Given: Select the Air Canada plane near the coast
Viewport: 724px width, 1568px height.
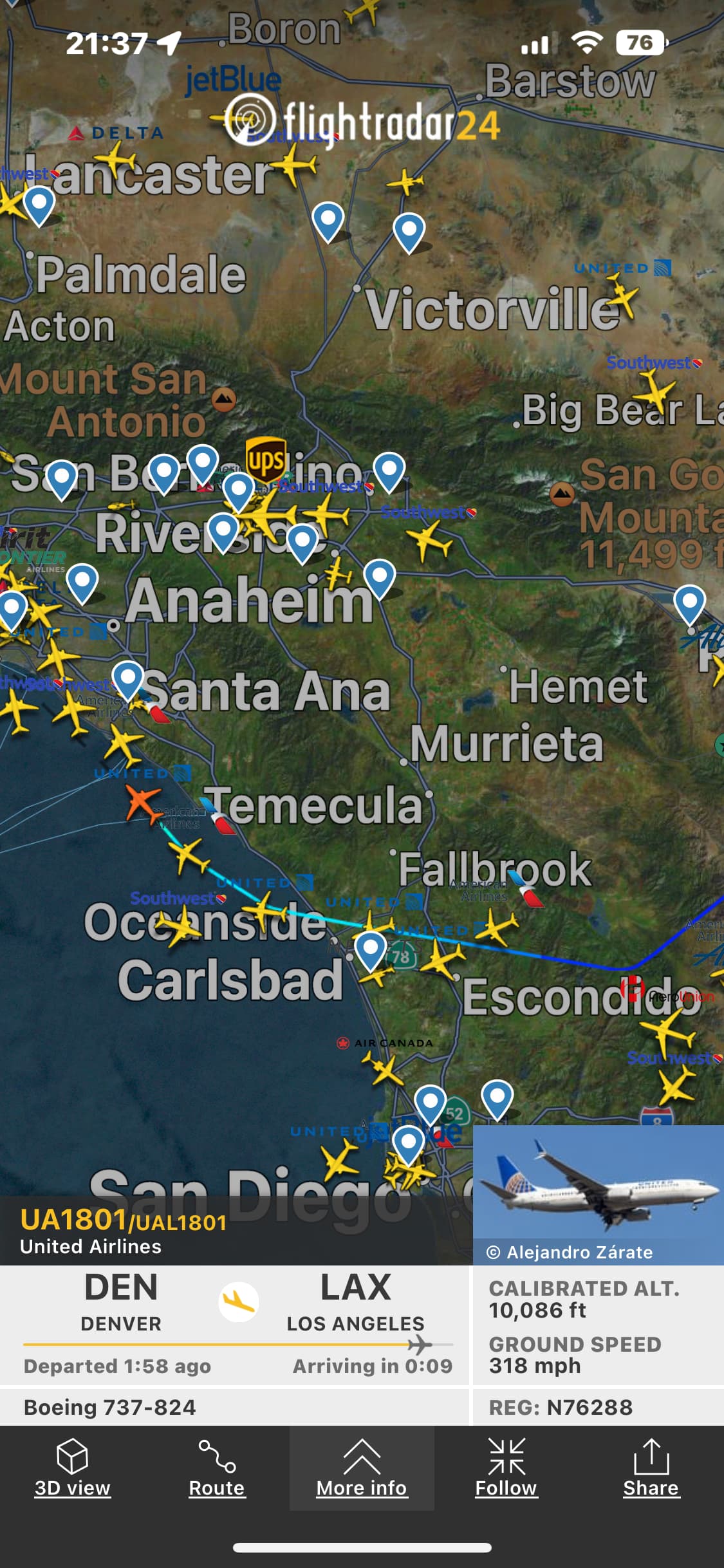Looking at the screenshot, I should coord(384,1069).
